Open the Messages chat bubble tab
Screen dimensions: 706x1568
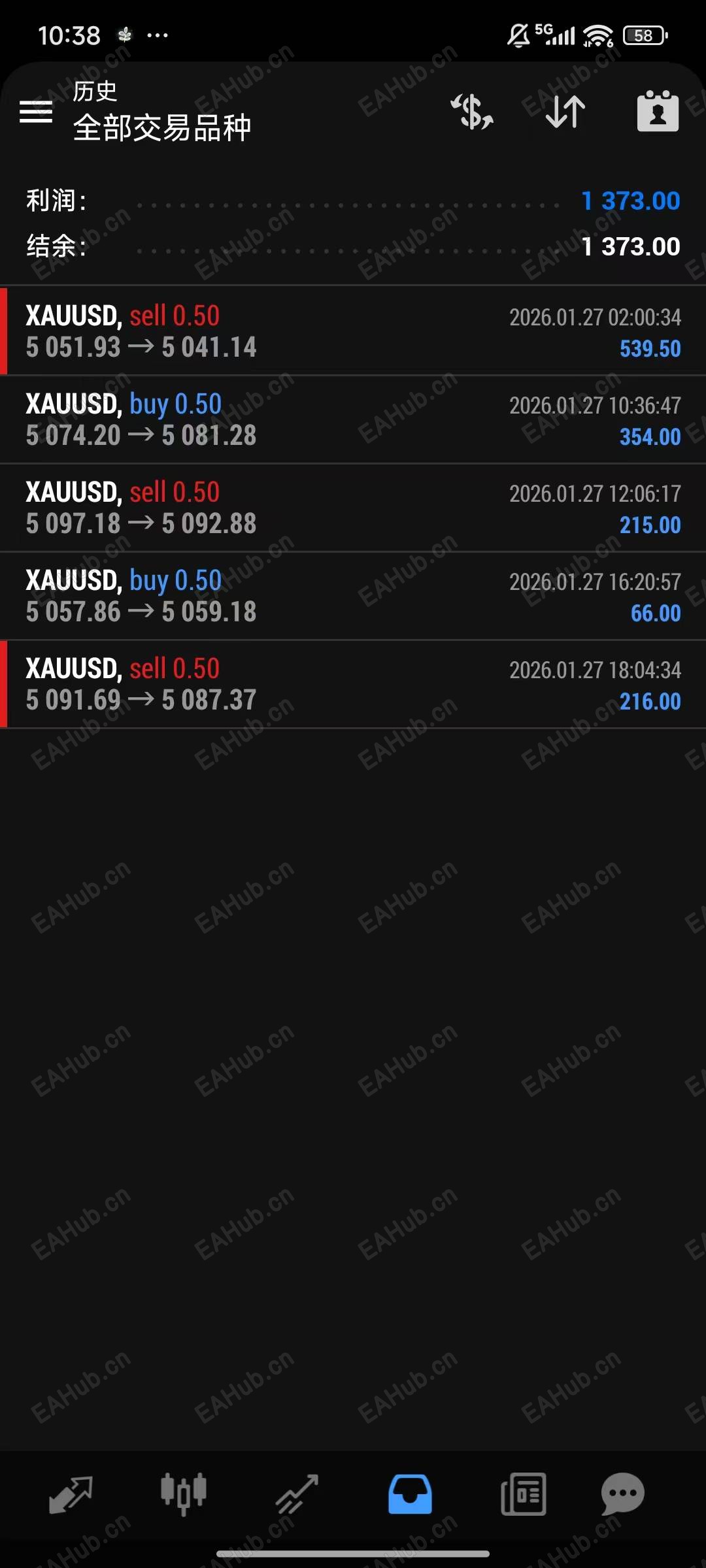622,1494
